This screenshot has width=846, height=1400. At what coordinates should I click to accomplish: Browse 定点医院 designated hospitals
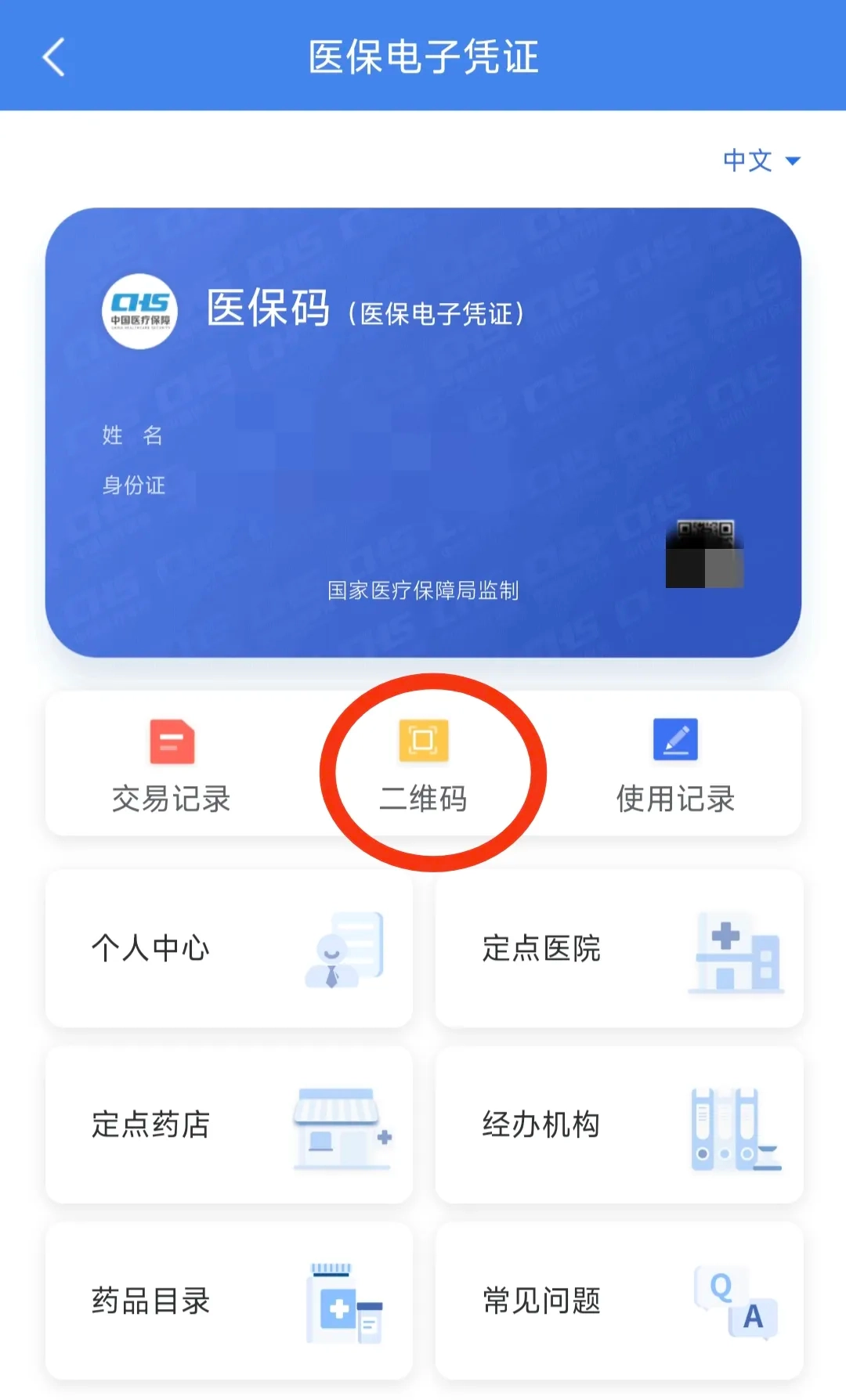(x=619, y=948)
